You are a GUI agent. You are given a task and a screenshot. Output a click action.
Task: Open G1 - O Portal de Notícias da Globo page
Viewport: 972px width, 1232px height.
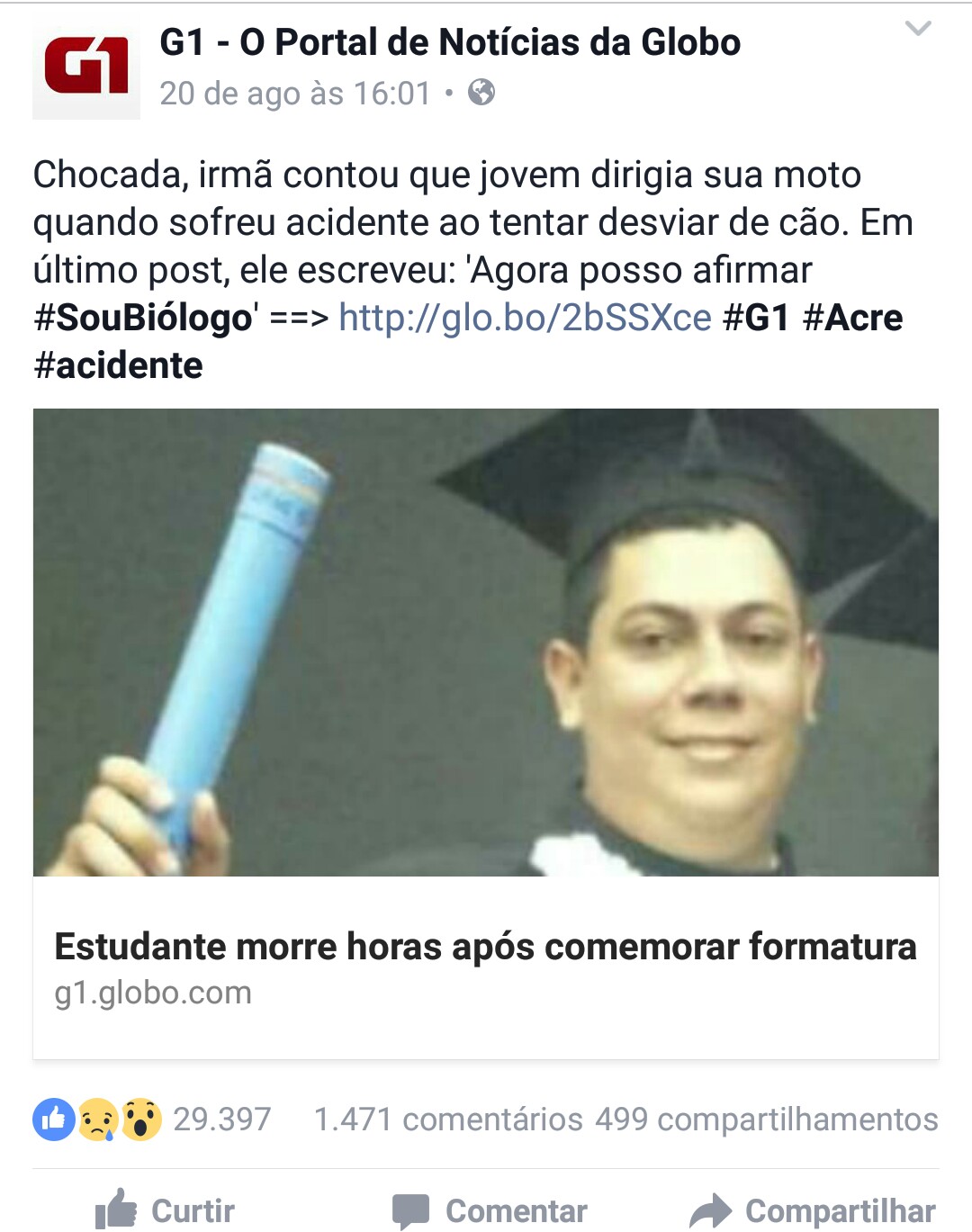click(450, 42)
